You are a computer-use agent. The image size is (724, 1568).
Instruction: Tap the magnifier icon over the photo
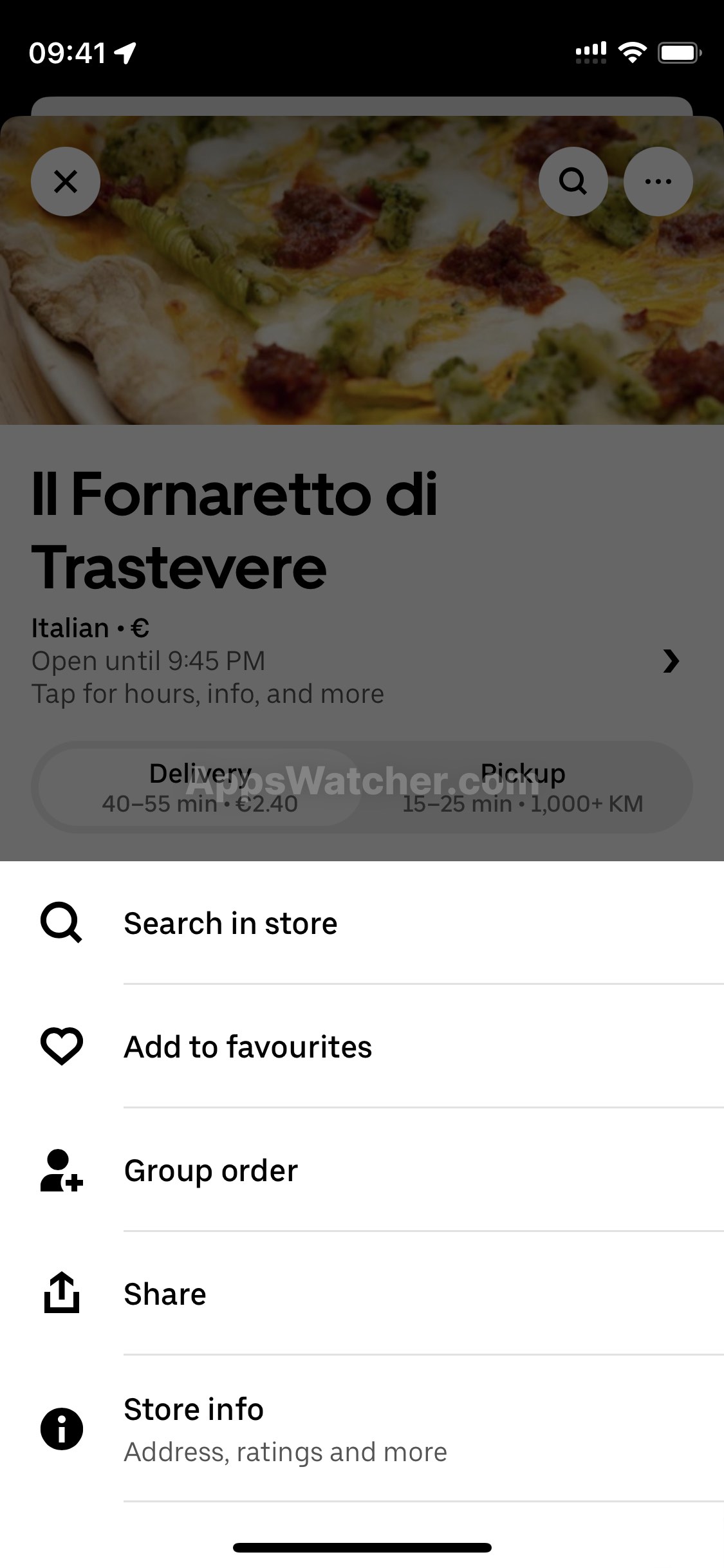coord(573,182)
